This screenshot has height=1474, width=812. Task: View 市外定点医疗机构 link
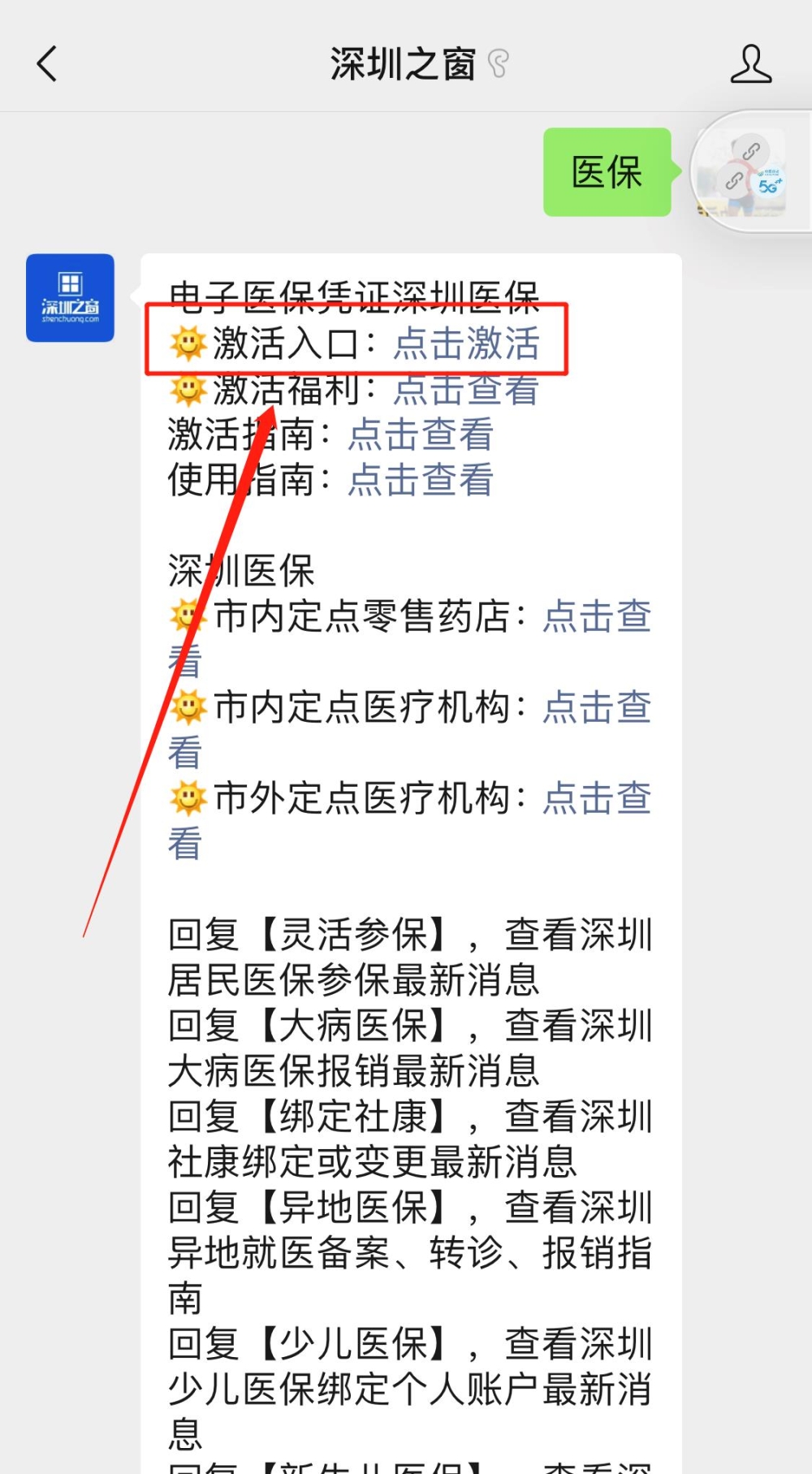click(x=597, y=798)
